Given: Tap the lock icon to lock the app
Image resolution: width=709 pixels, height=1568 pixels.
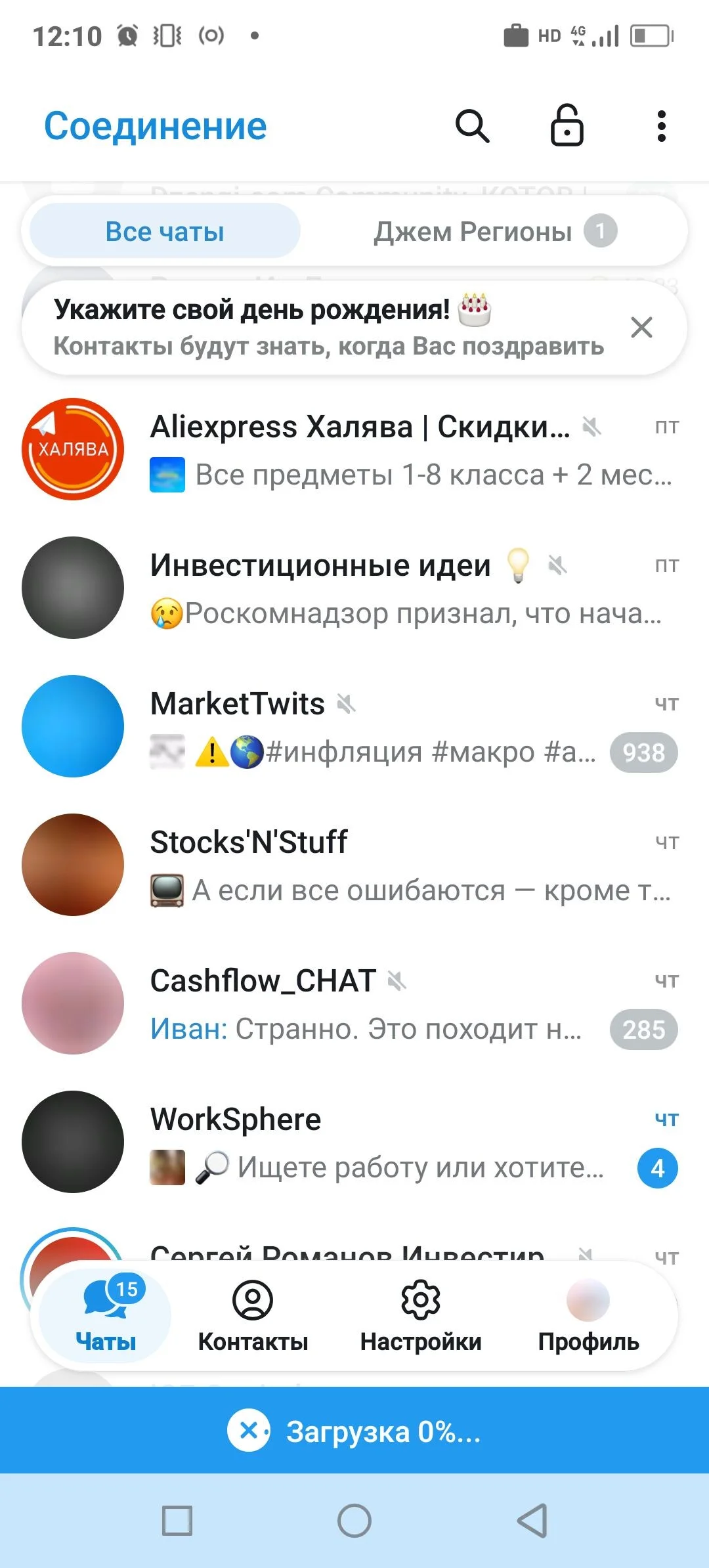Looking at the screenshot, I should 567,125.
